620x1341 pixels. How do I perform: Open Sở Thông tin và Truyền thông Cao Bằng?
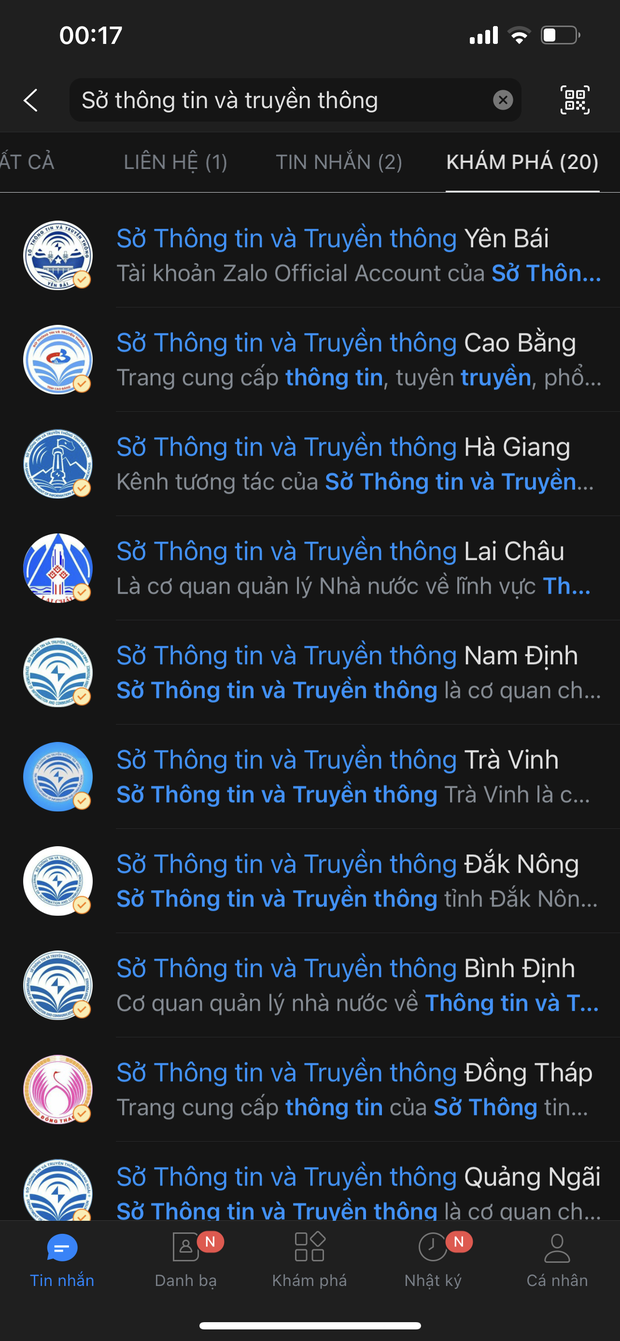pos(310,359)
